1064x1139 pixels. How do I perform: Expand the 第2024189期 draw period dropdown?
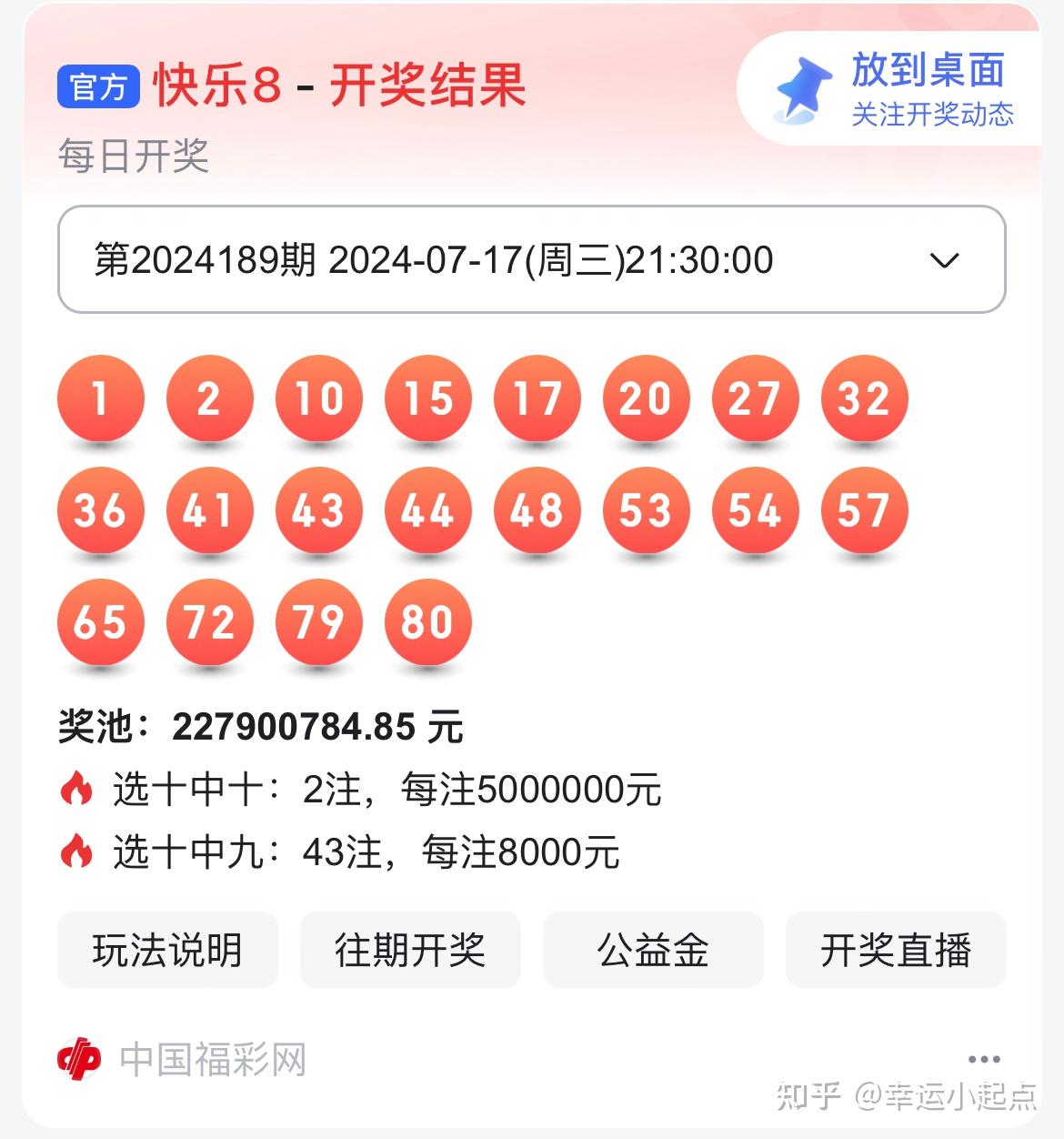(531, 260)
